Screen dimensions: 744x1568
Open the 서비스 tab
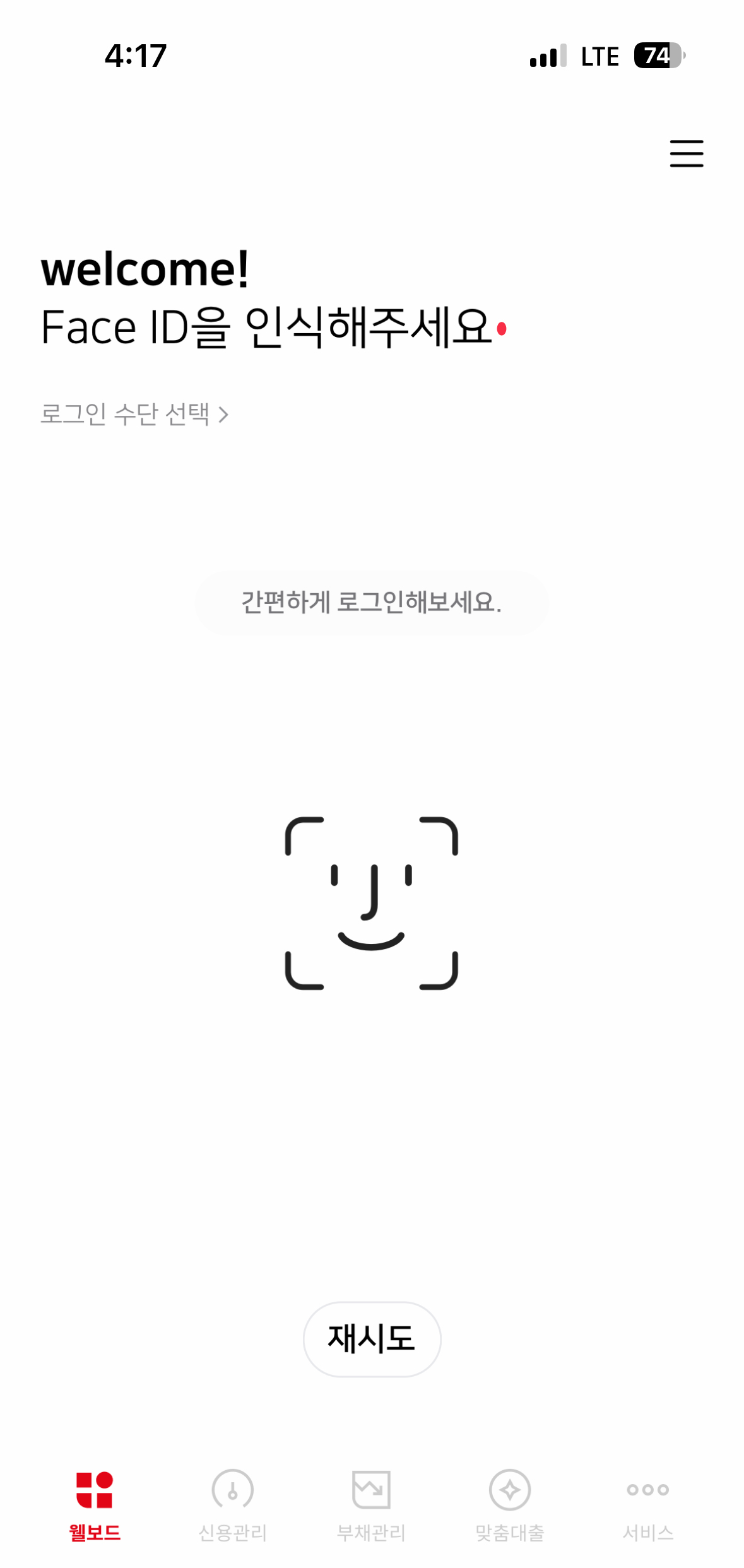click(648, 1505)
